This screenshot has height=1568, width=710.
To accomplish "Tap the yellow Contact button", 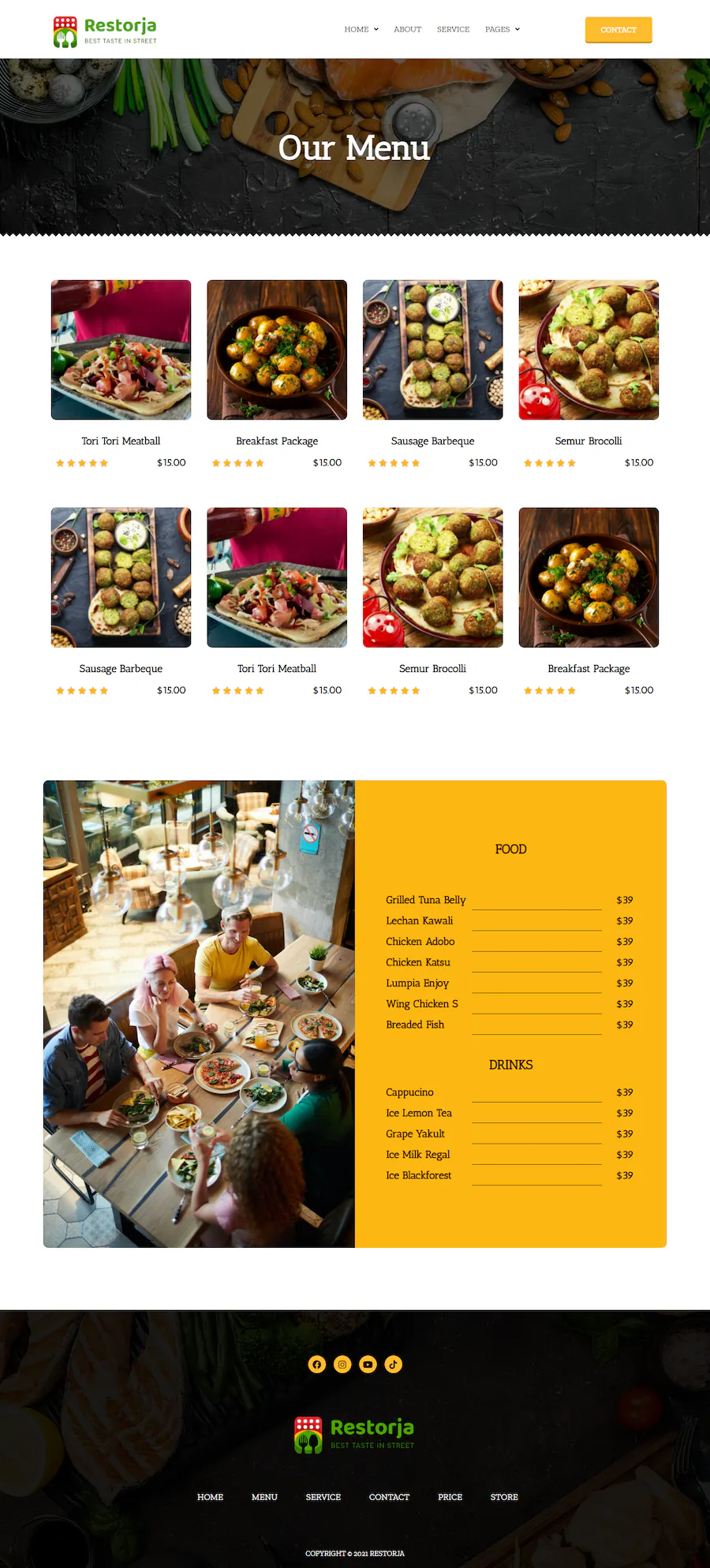I will coord(618,30).
